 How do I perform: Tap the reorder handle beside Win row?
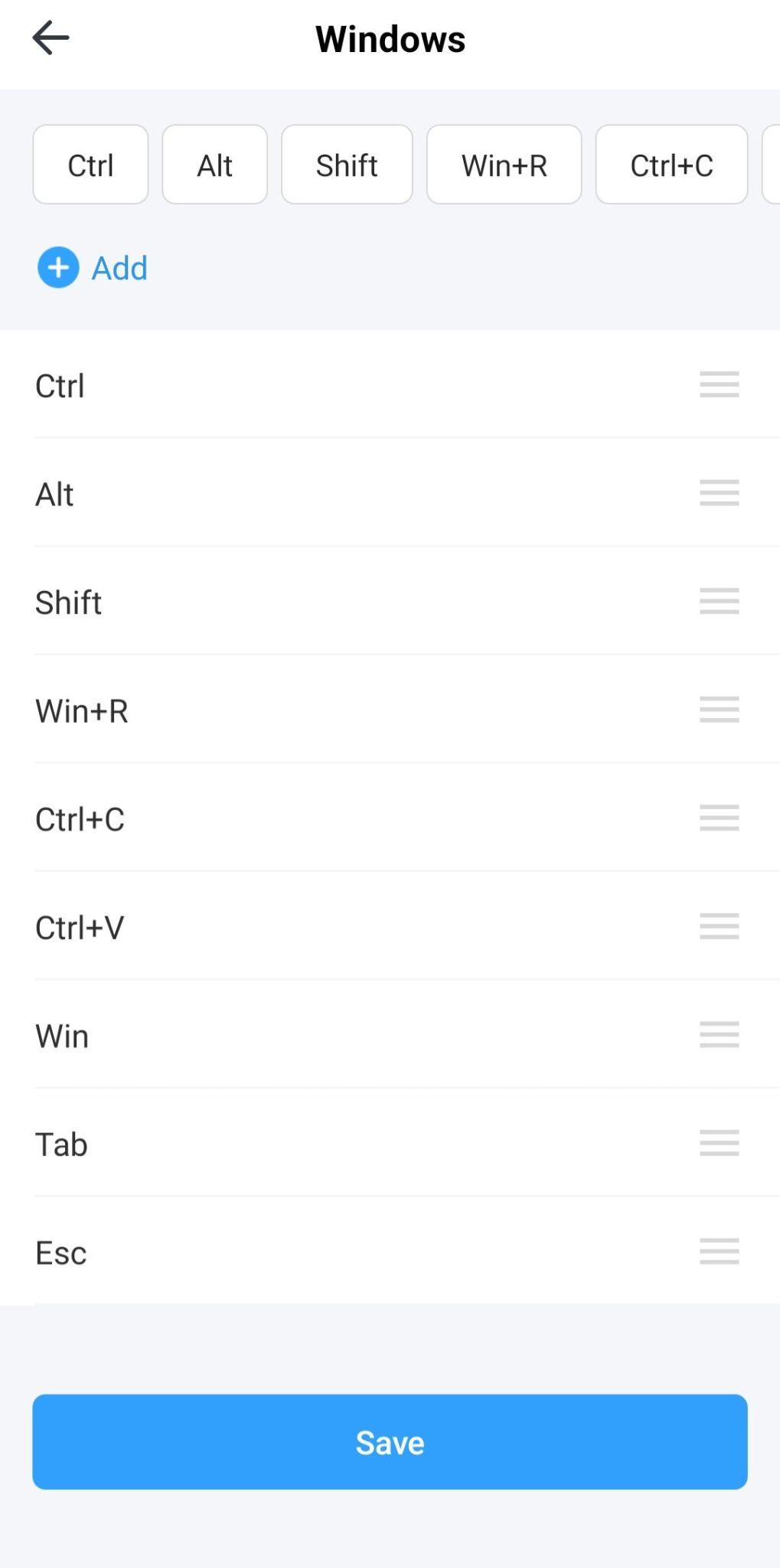719,1034
